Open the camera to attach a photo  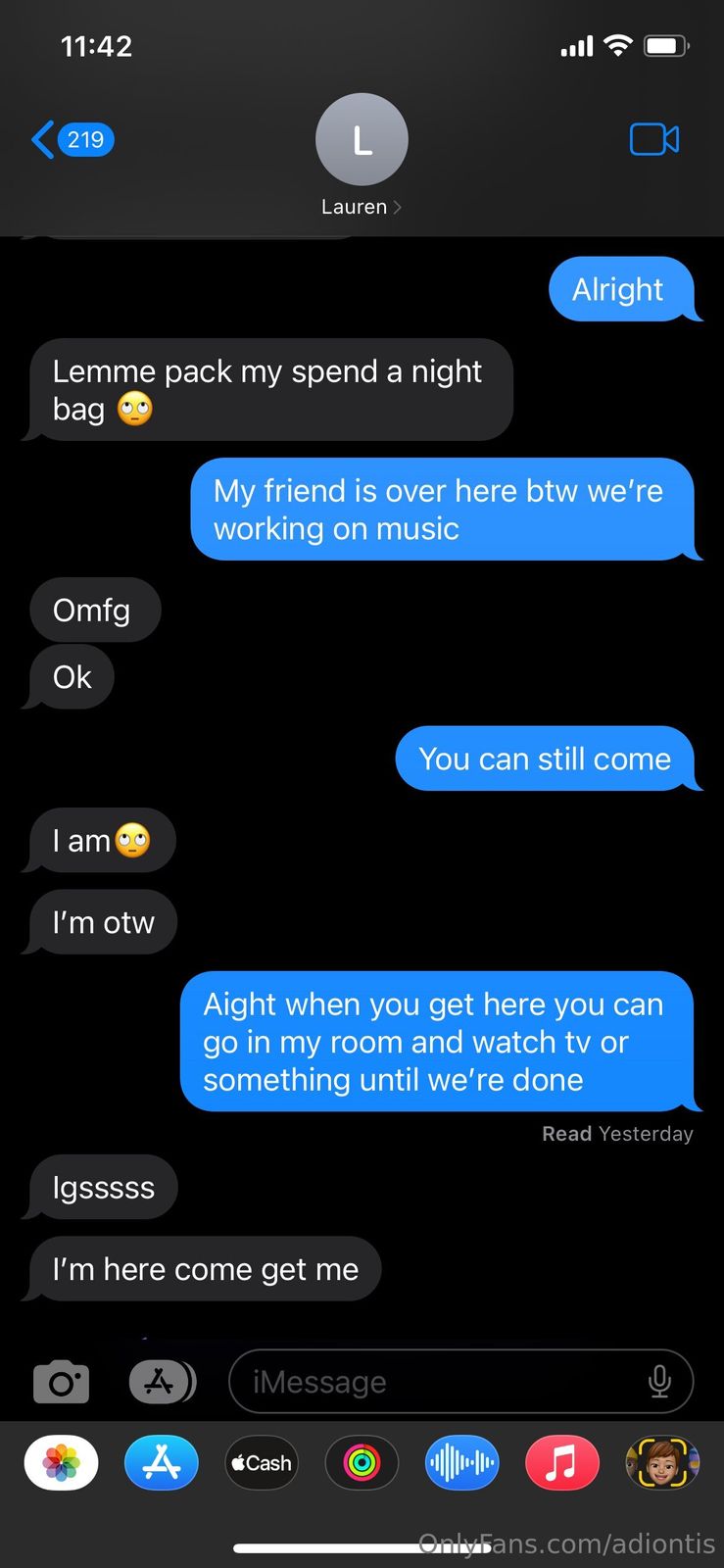click(x=61, y=1382)
